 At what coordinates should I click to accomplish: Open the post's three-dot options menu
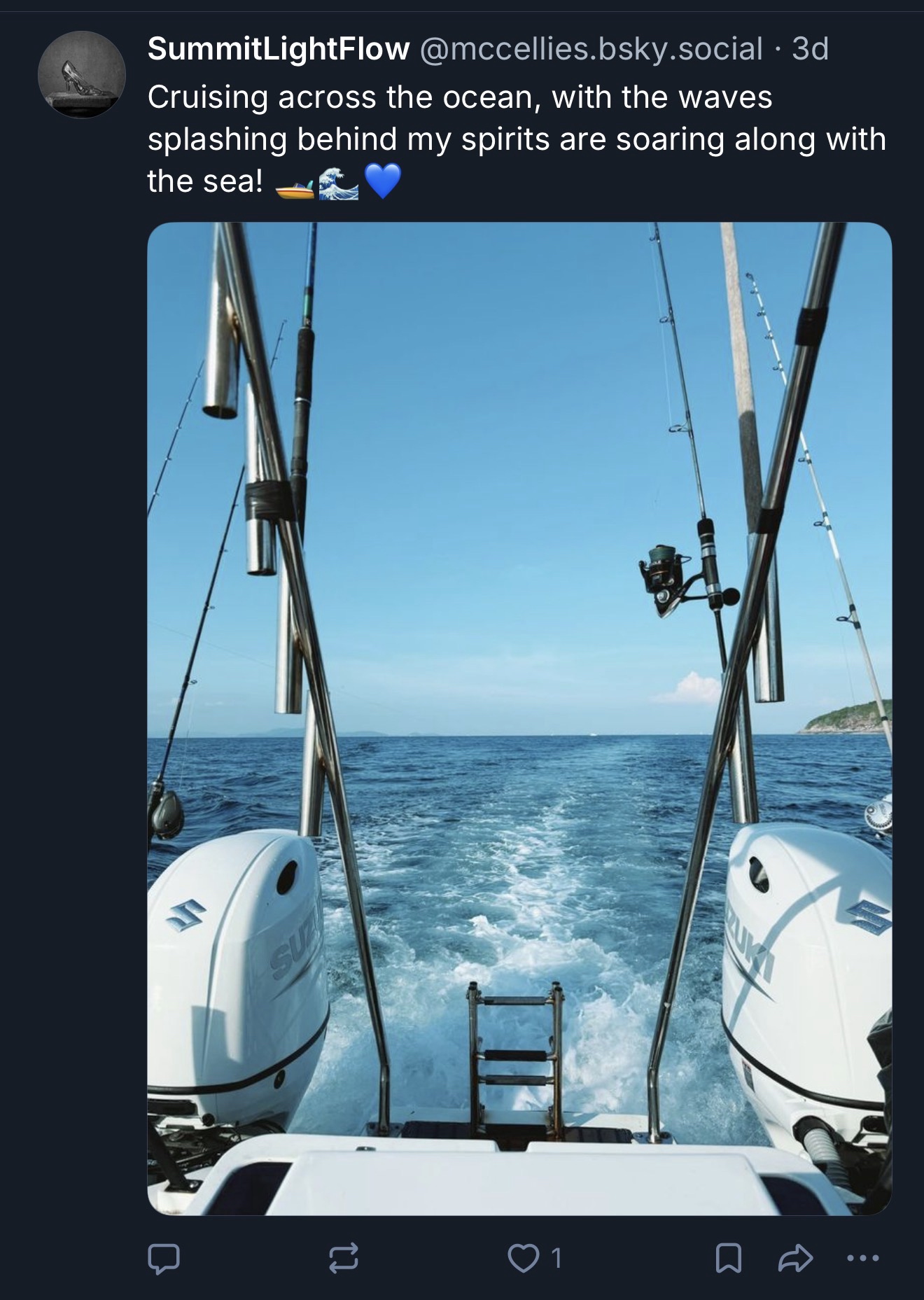[x=862, y=1259]
